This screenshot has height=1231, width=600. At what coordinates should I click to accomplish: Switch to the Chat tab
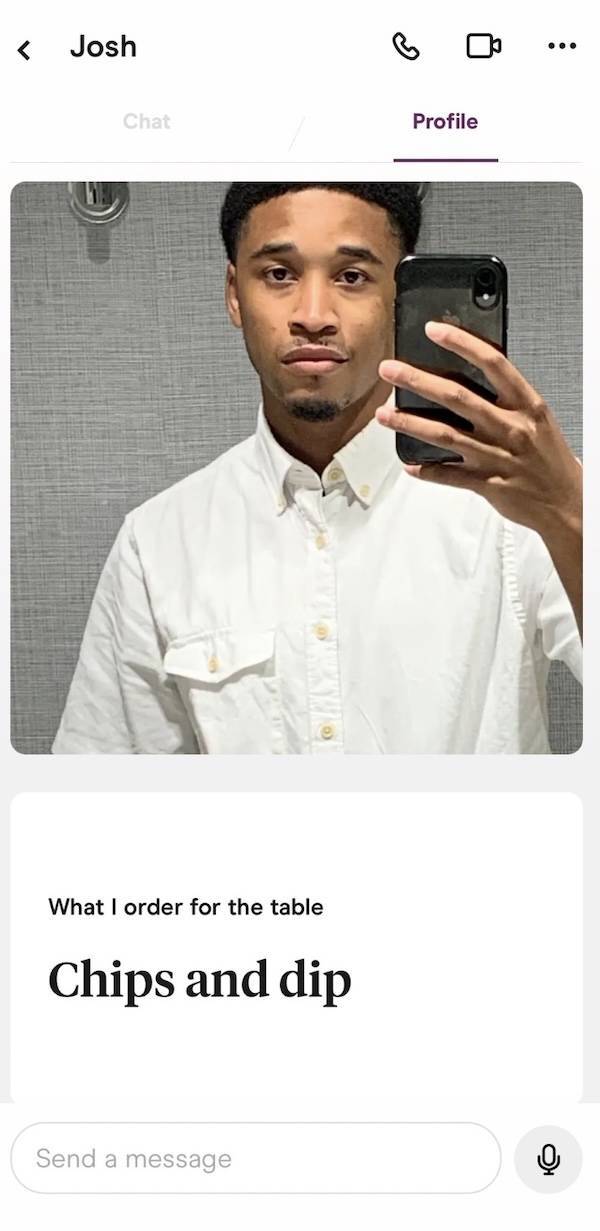pyautogui.click(x=147, y=122)
